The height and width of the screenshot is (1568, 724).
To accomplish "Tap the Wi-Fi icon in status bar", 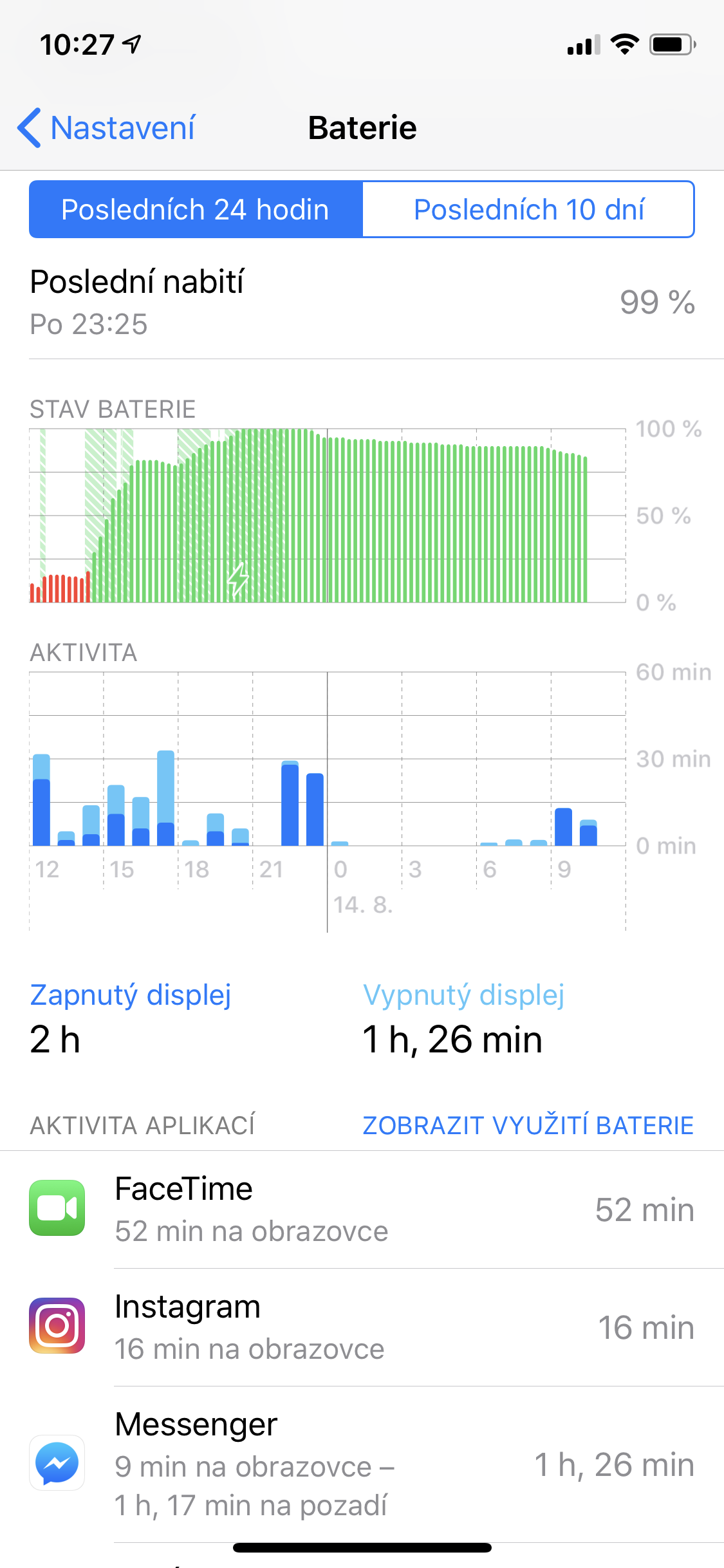I will point(623,44).
